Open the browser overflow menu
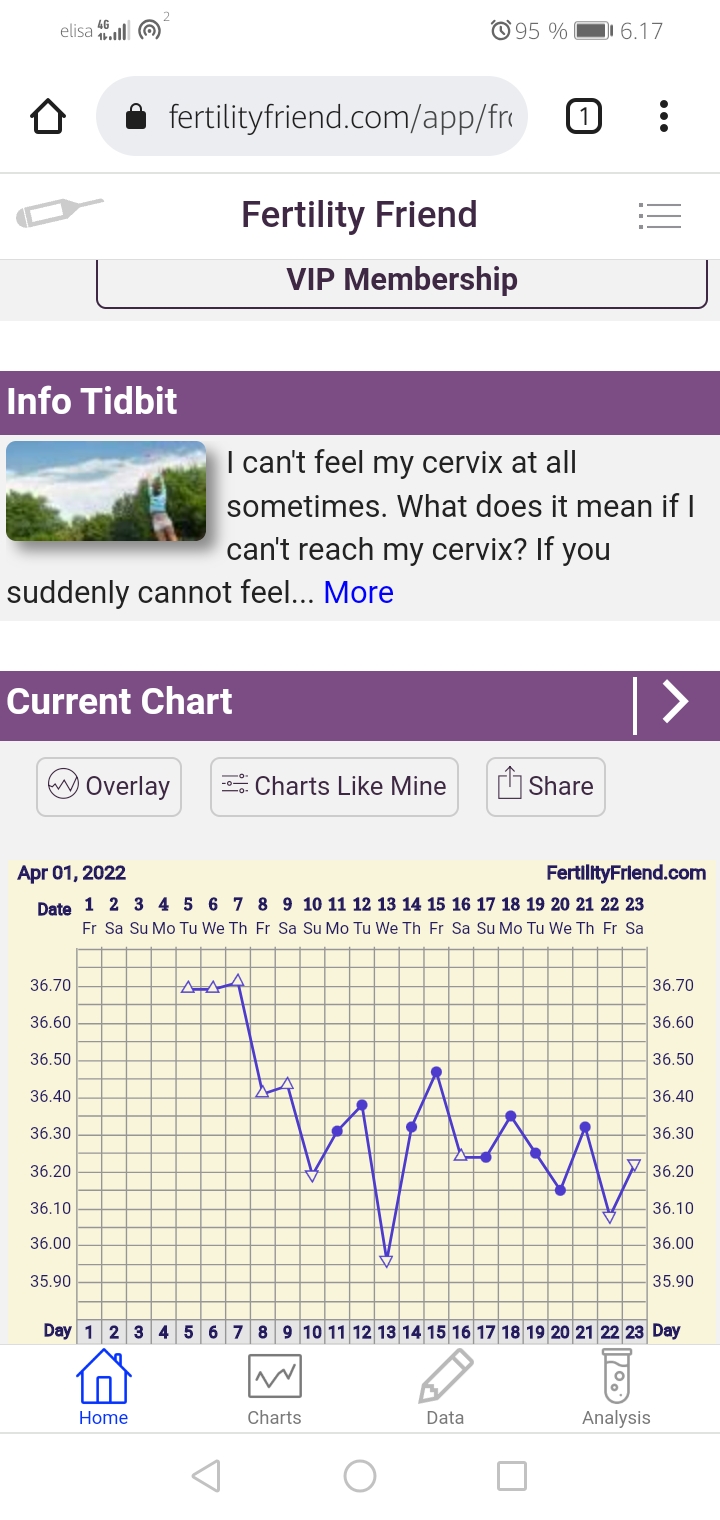The height and width of the screenshot is (1520, 720). (x=663, y=118)
